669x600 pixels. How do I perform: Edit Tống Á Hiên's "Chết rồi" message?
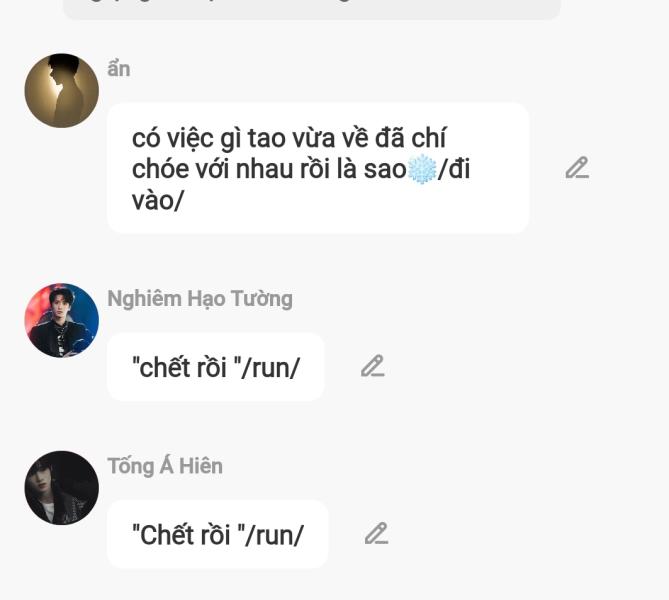point(375,533)
